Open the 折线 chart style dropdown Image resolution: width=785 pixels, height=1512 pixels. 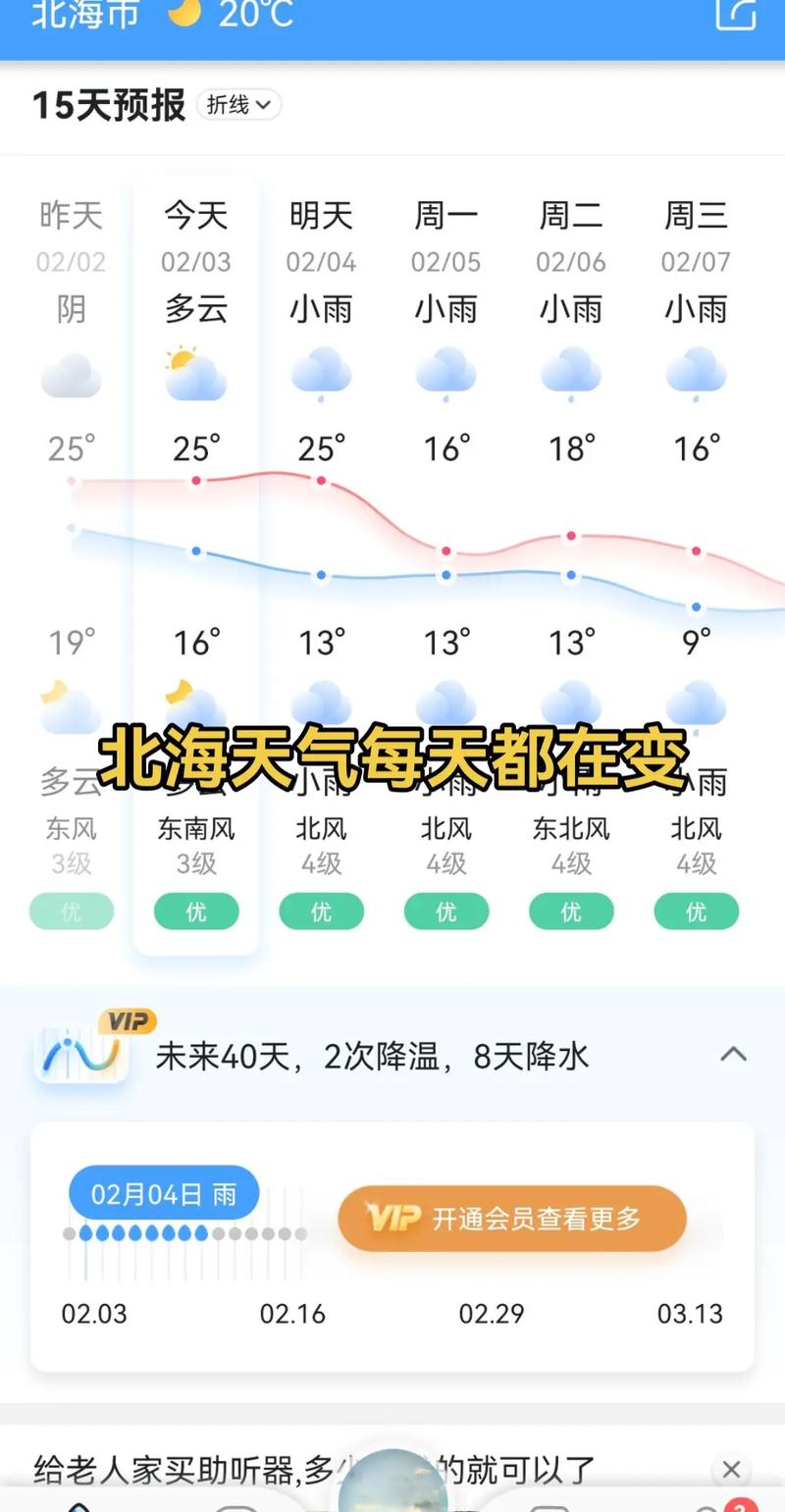[238, 105]
